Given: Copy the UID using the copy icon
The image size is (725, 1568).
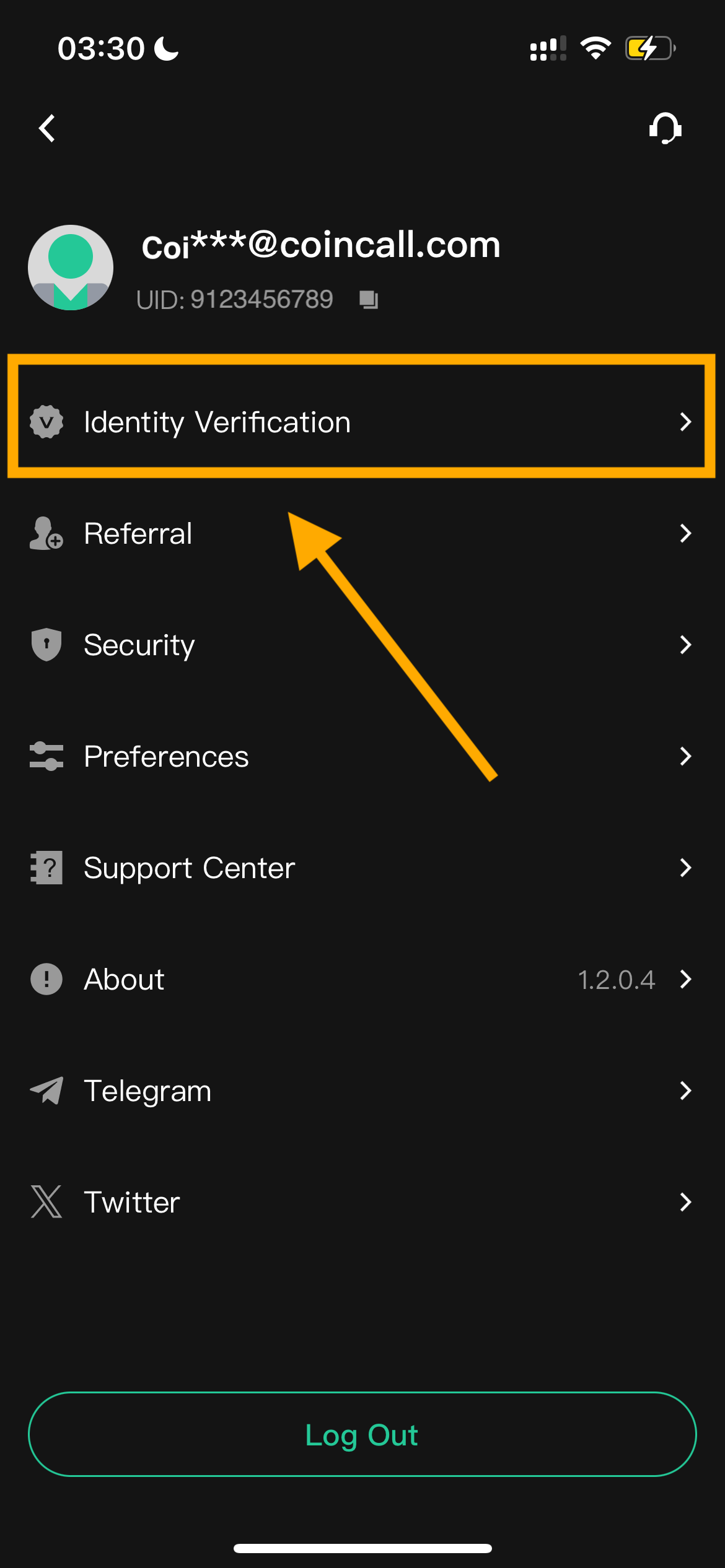Looking at the screenshot, I should 368,299.
